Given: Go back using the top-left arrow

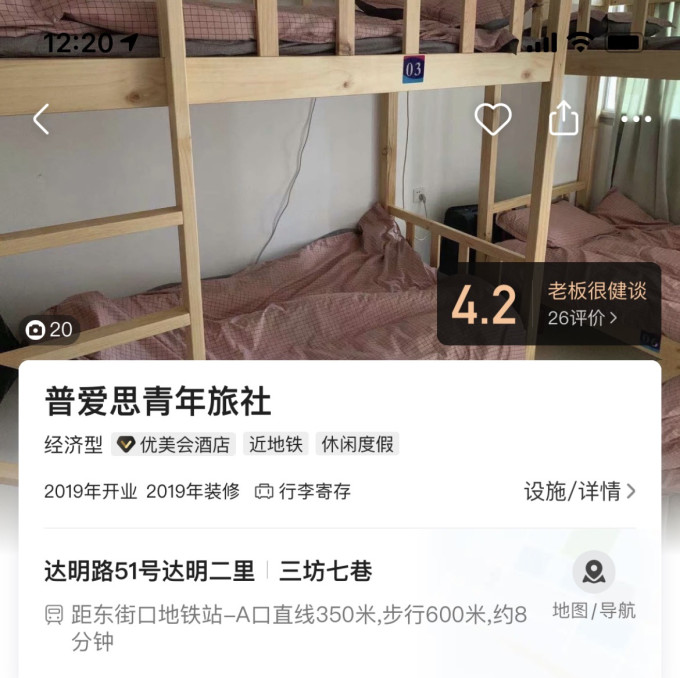Looking at the screenshot, I should pyautogui.click(x=41, y=119).
